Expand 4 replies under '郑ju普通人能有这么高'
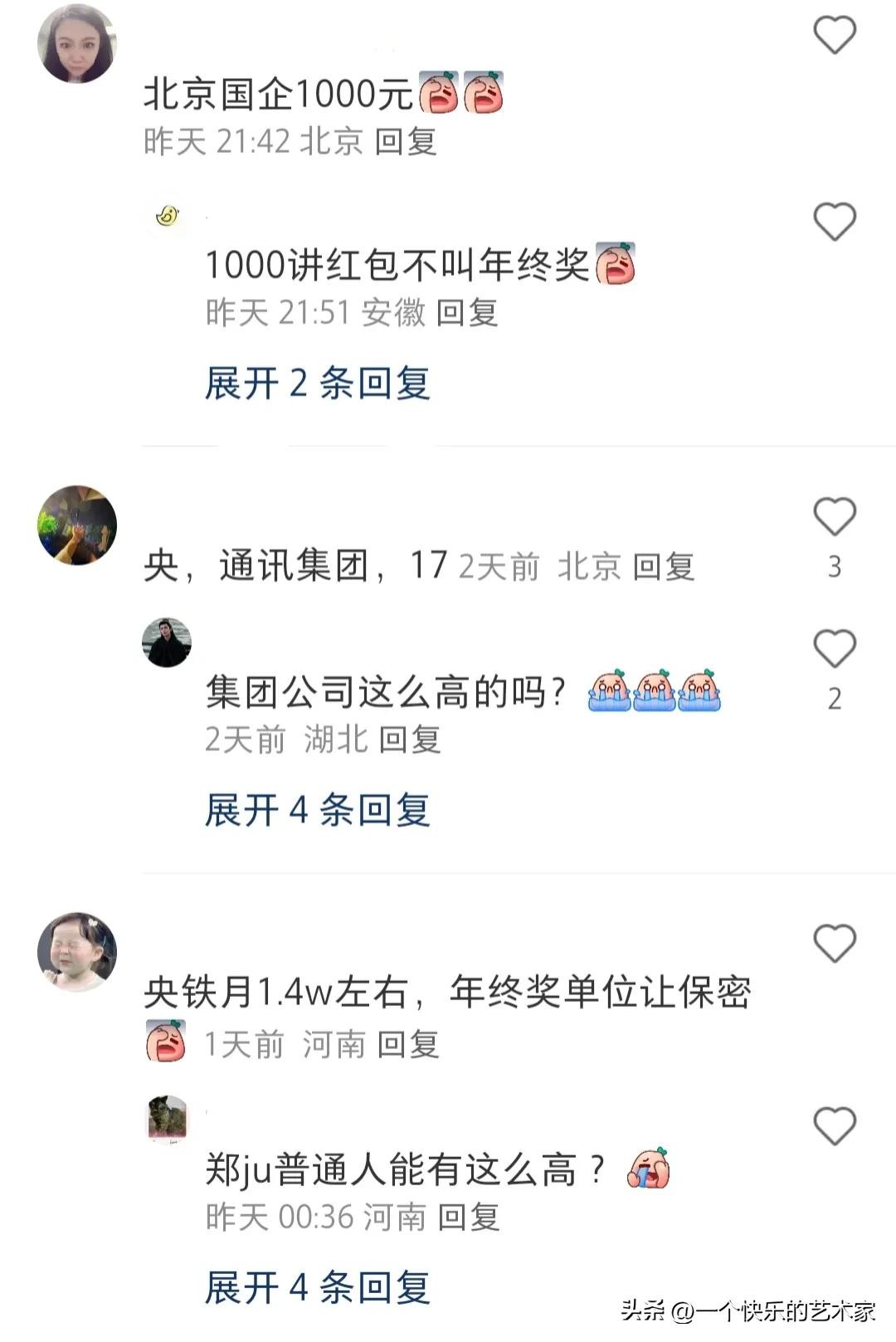Viewport: 896px width, 1342px height. pos(317,1288)
